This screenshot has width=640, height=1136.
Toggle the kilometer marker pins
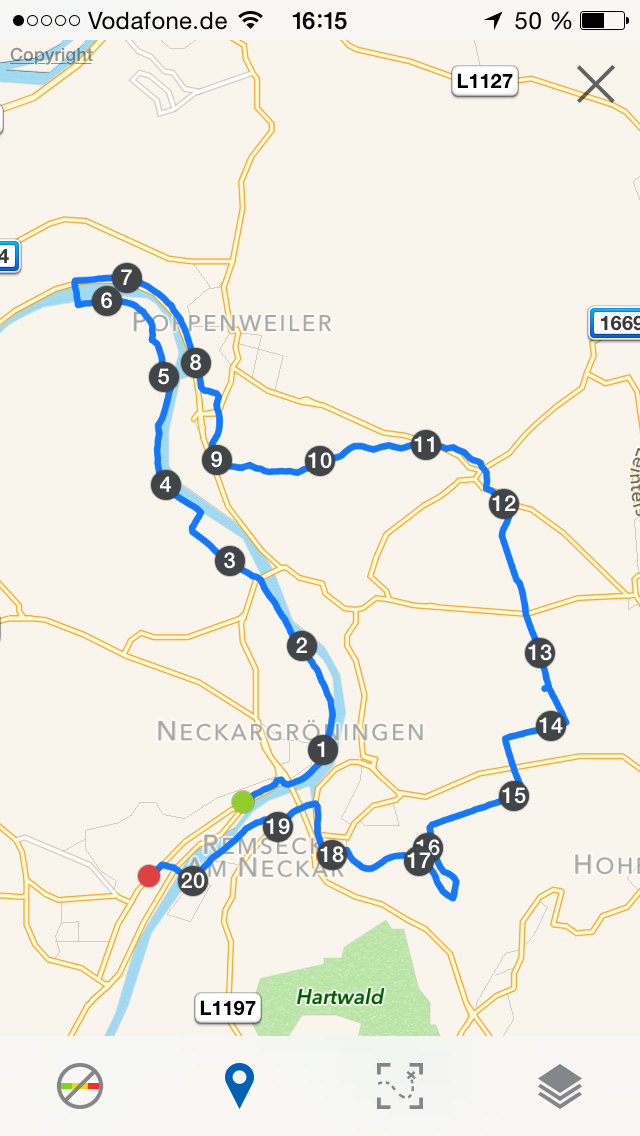pyautogui.click(x=239, y=1085)
